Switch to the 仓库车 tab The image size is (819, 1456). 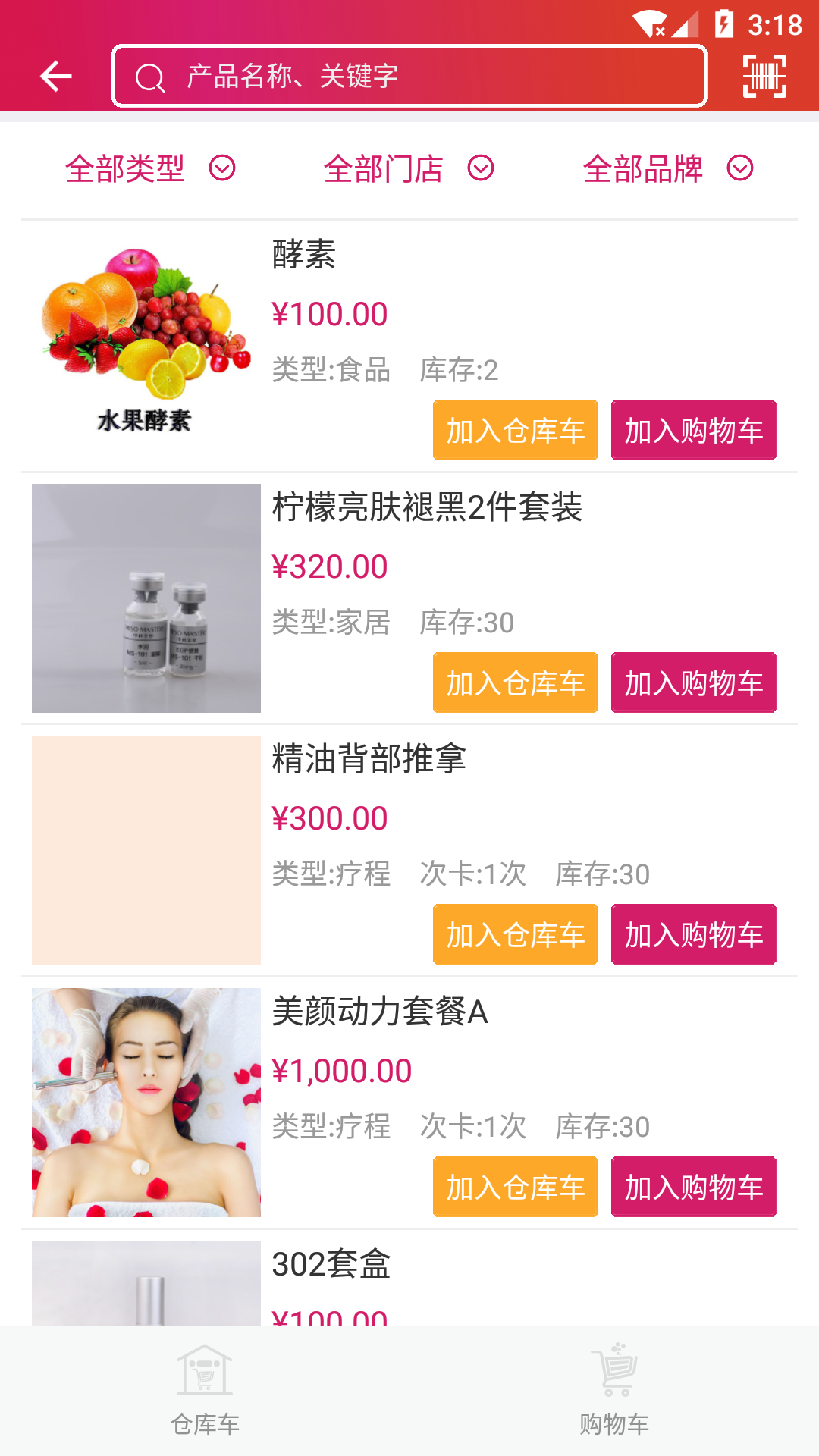coord(205,1391)
